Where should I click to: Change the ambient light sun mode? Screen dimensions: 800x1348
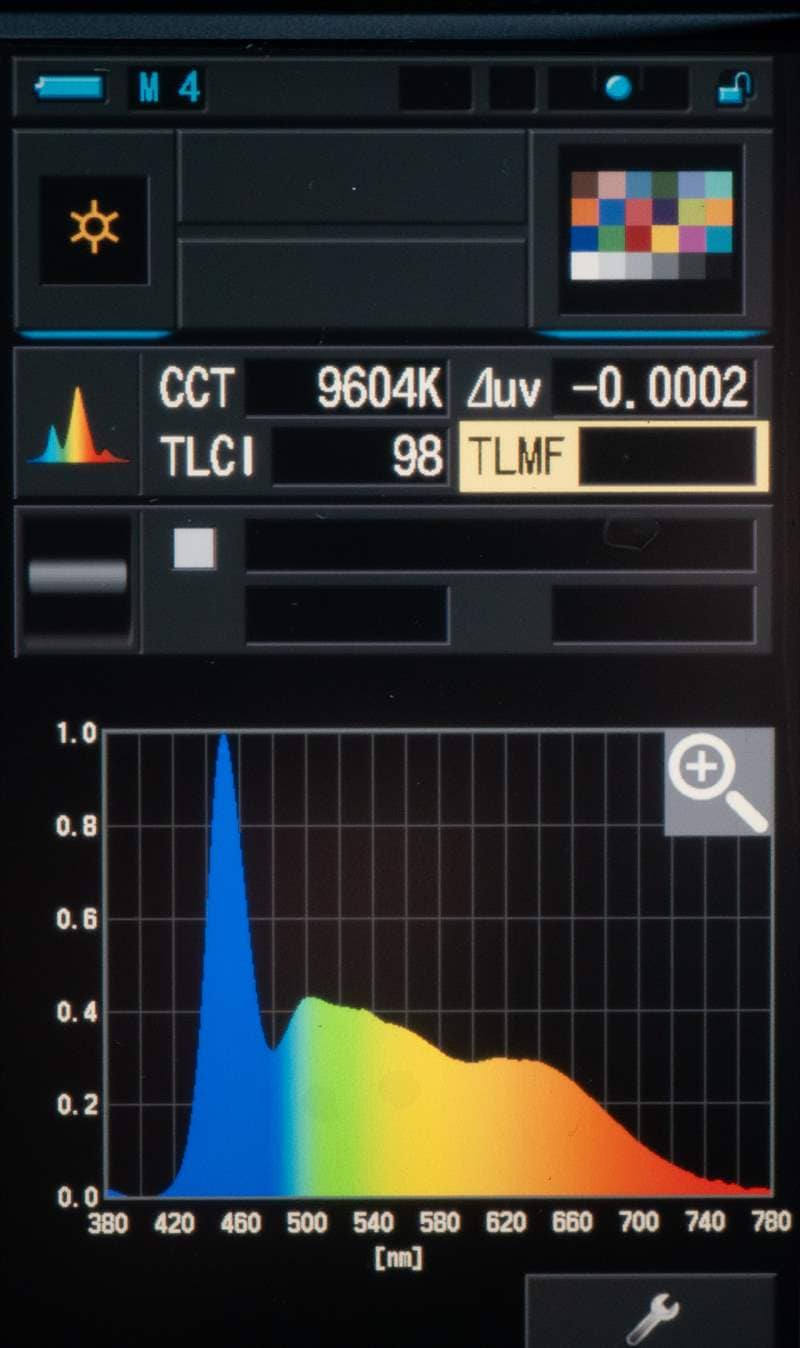(x=94, y=228)
